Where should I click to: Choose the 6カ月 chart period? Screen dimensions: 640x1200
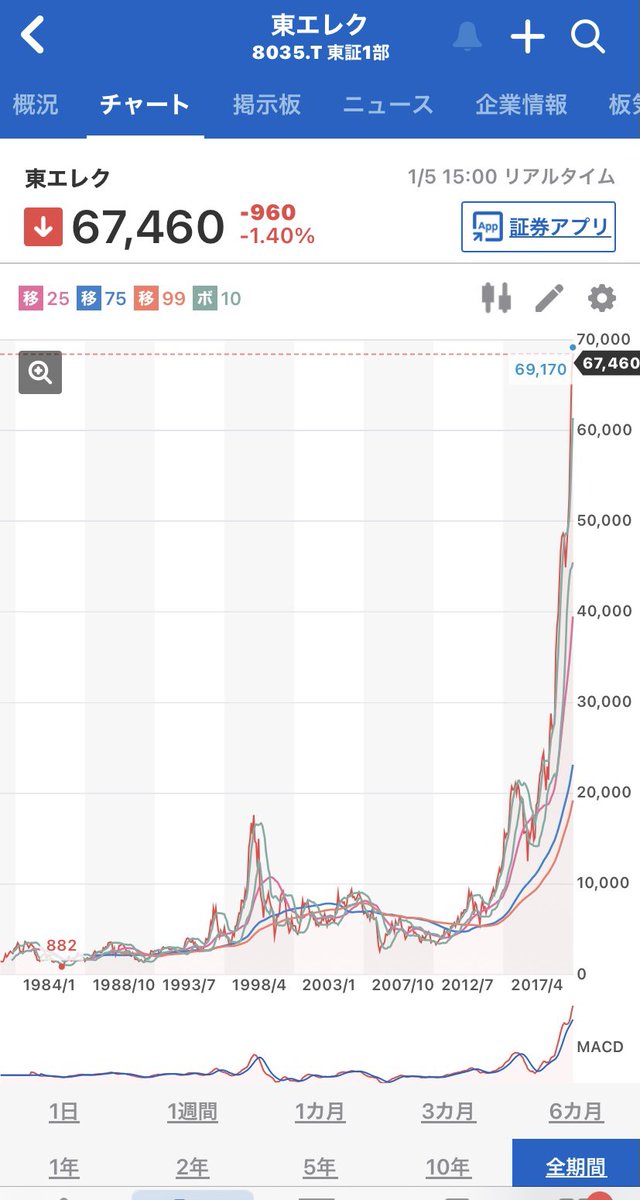576,1112
